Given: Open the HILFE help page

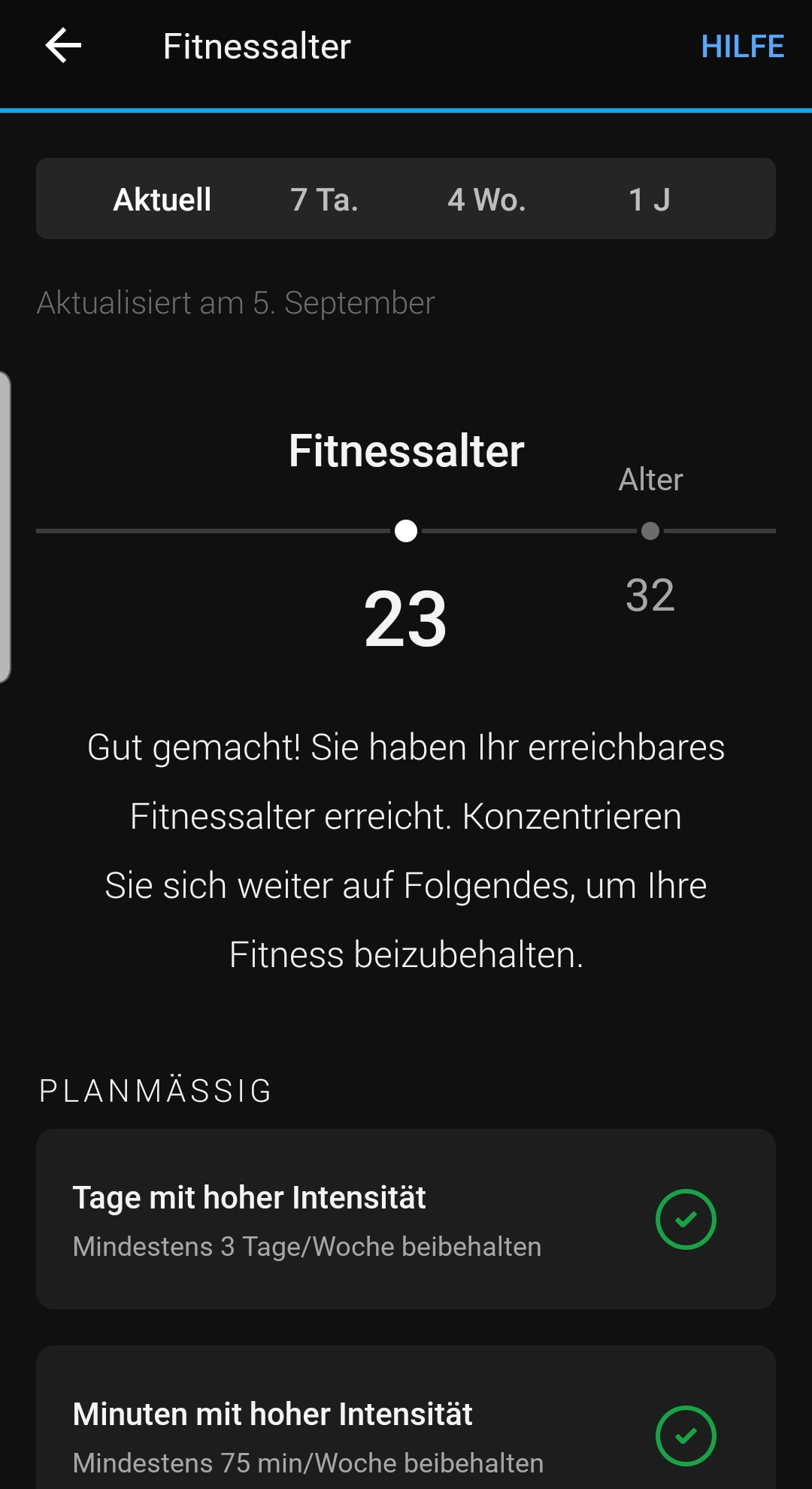Looking at the screenshot, I should [742, 47].
